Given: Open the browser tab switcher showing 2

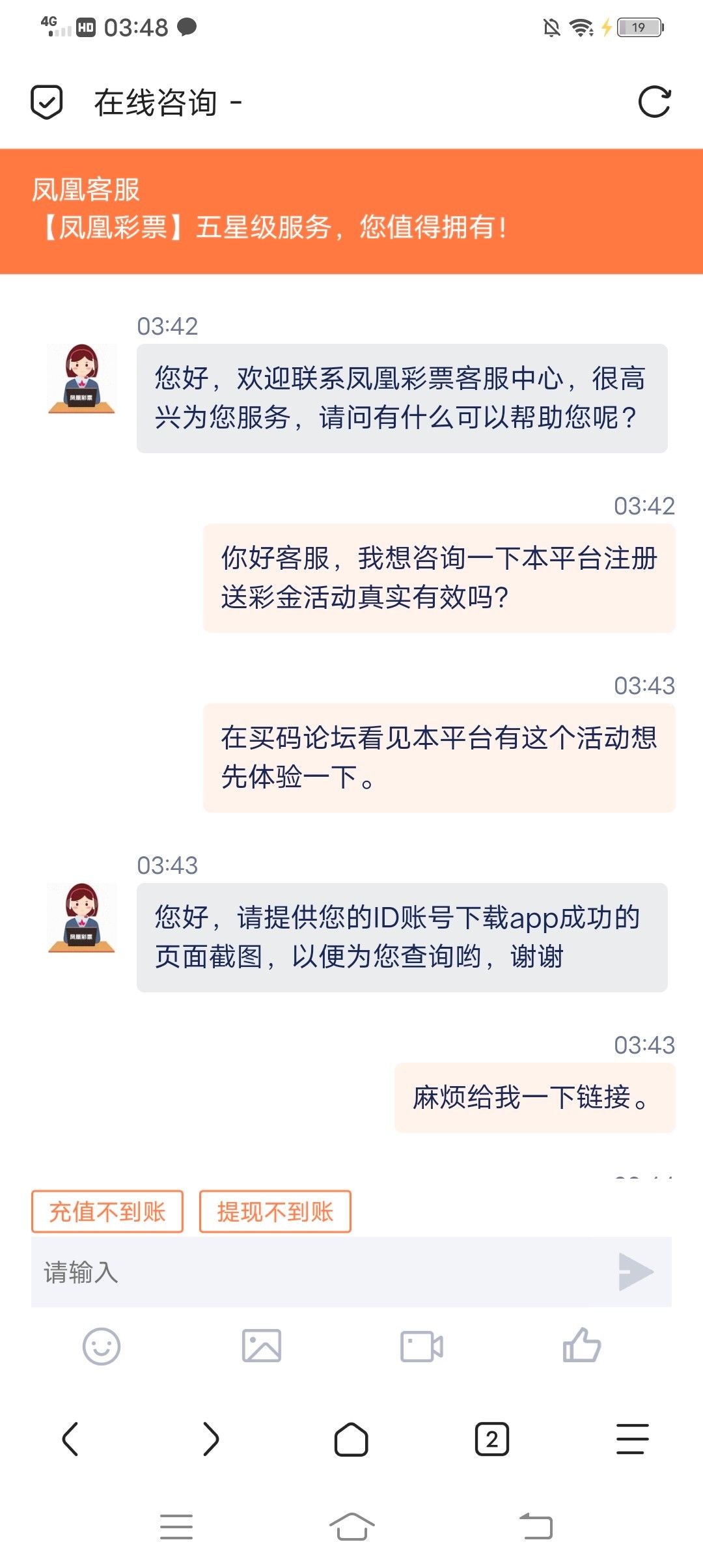Looking at the screenshot, I should 492,1440.
